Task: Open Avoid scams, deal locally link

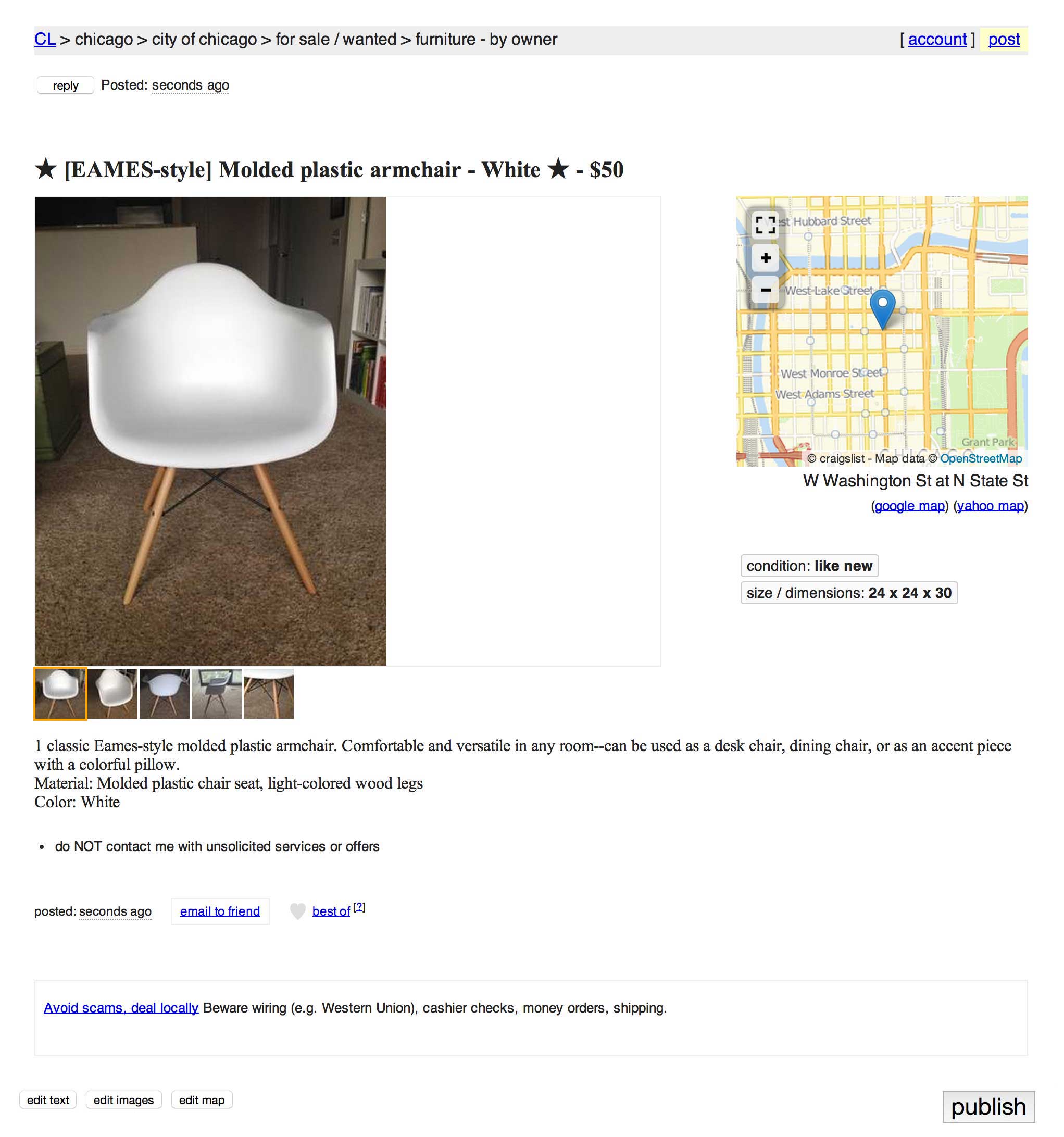Action: point(121,1008)
